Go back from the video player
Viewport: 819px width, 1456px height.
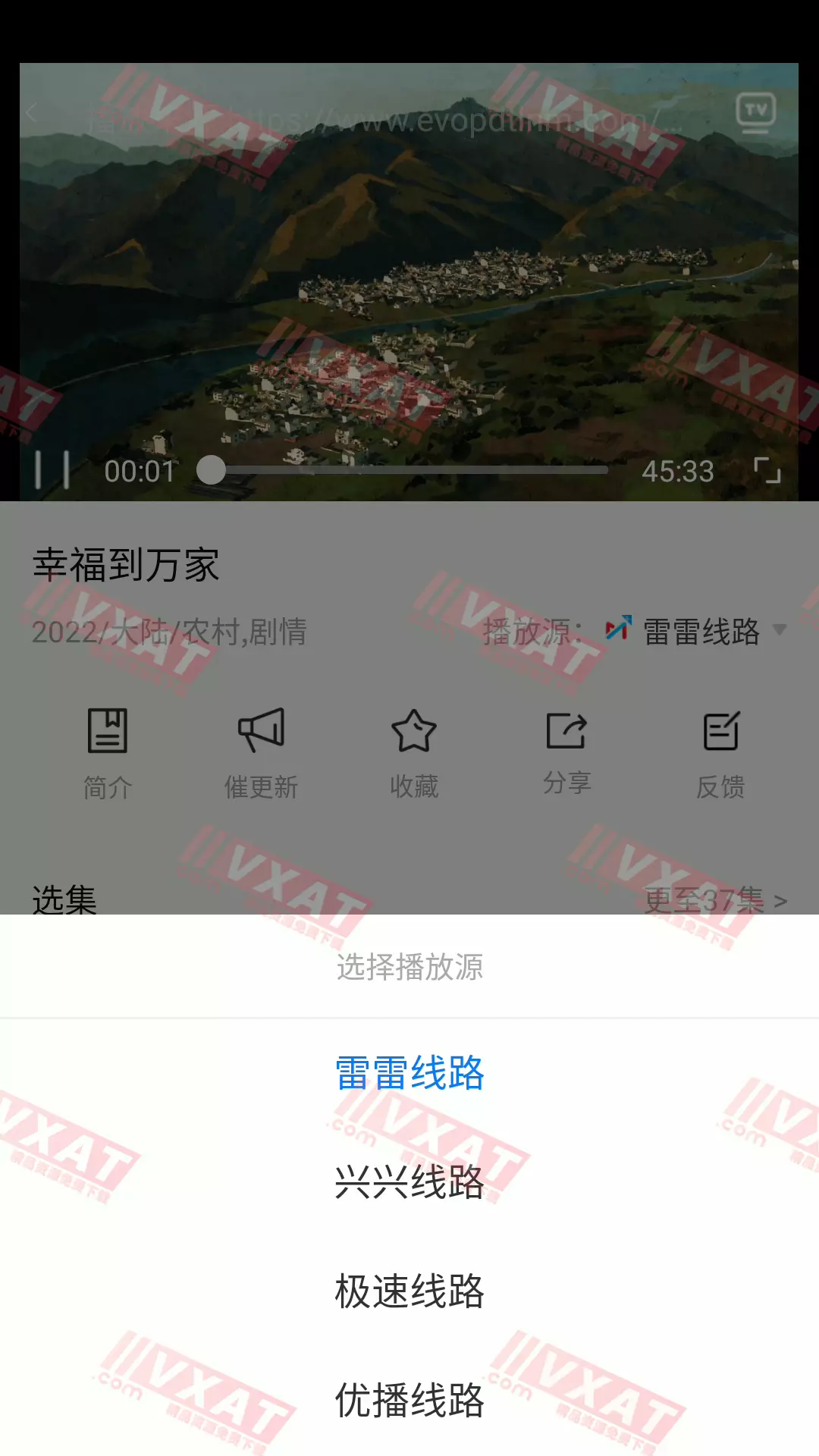point(32,114)
